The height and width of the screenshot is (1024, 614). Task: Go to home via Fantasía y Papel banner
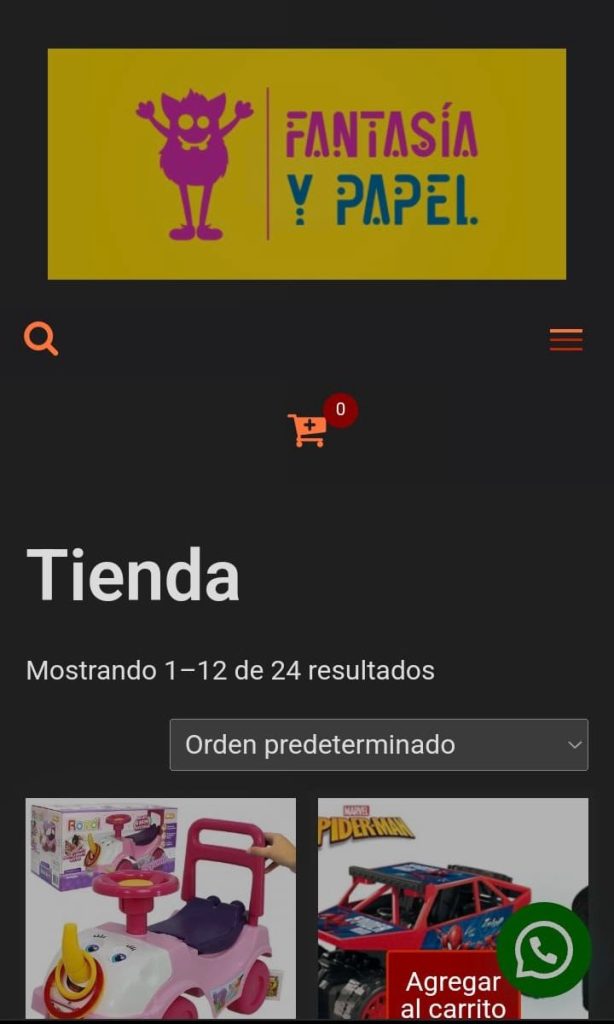click(x=307, y=164)
